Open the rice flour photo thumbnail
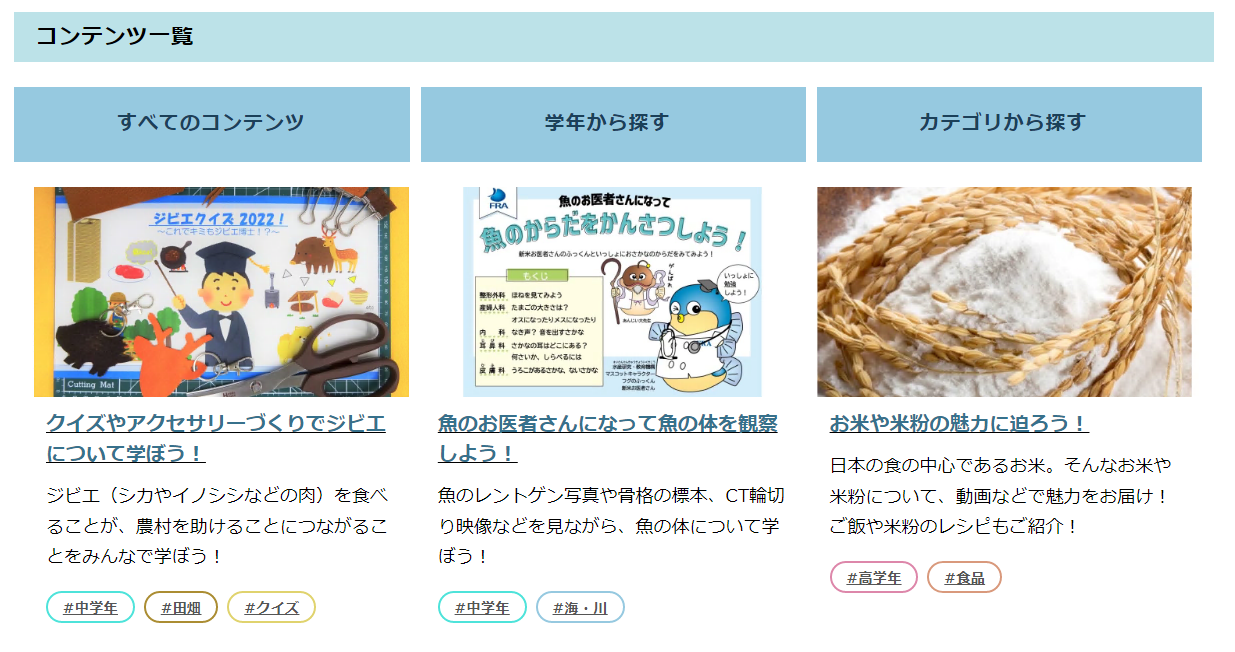The width and height of the screenshot is (1235, 652). point(1004,291)
